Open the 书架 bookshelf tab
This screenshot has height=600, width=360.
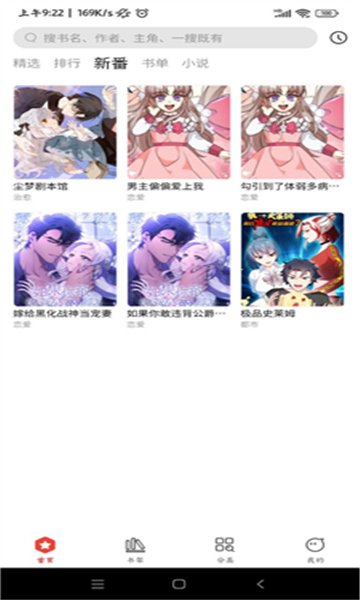(x=135, y=549)
